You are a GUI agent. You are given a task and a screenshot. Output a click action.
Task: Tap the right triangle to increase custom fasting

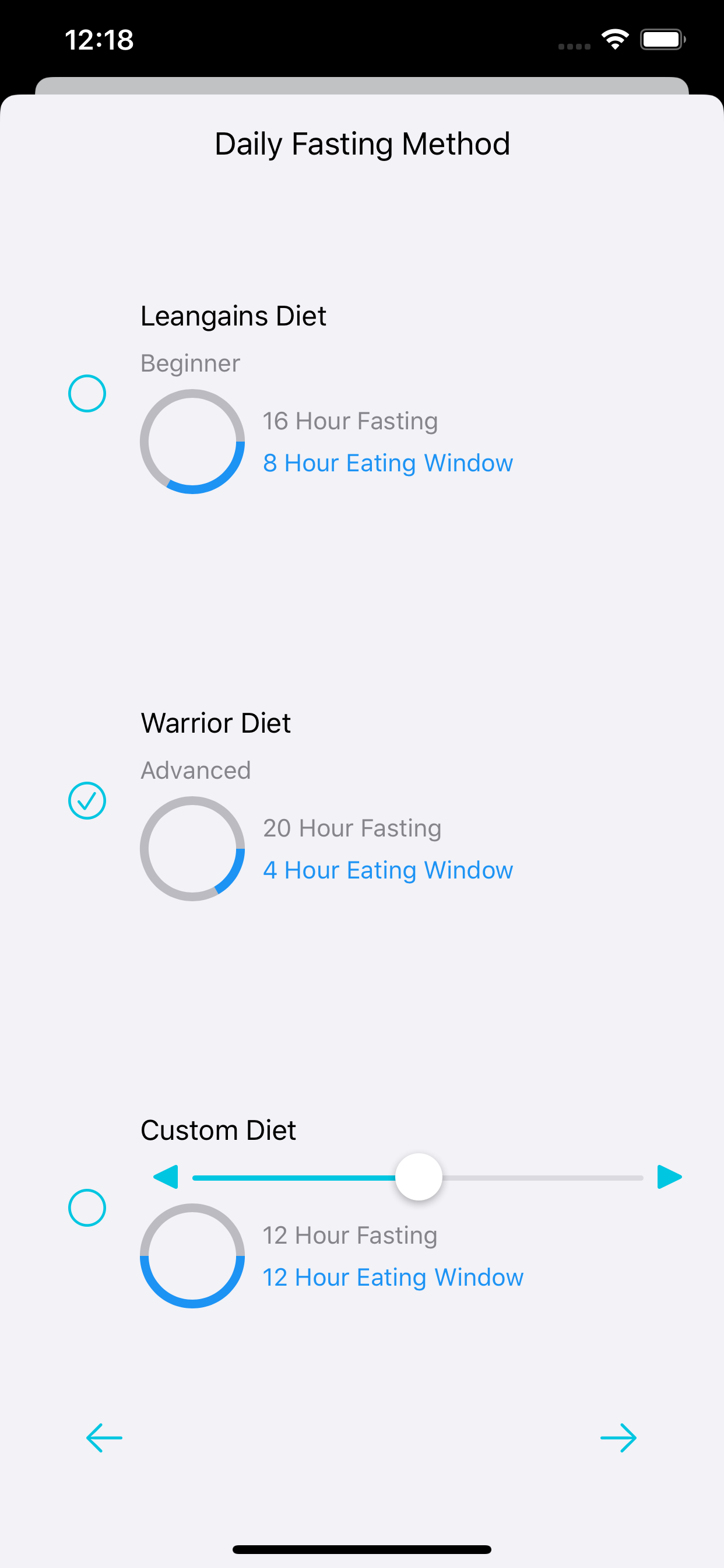pos(669,1177)
